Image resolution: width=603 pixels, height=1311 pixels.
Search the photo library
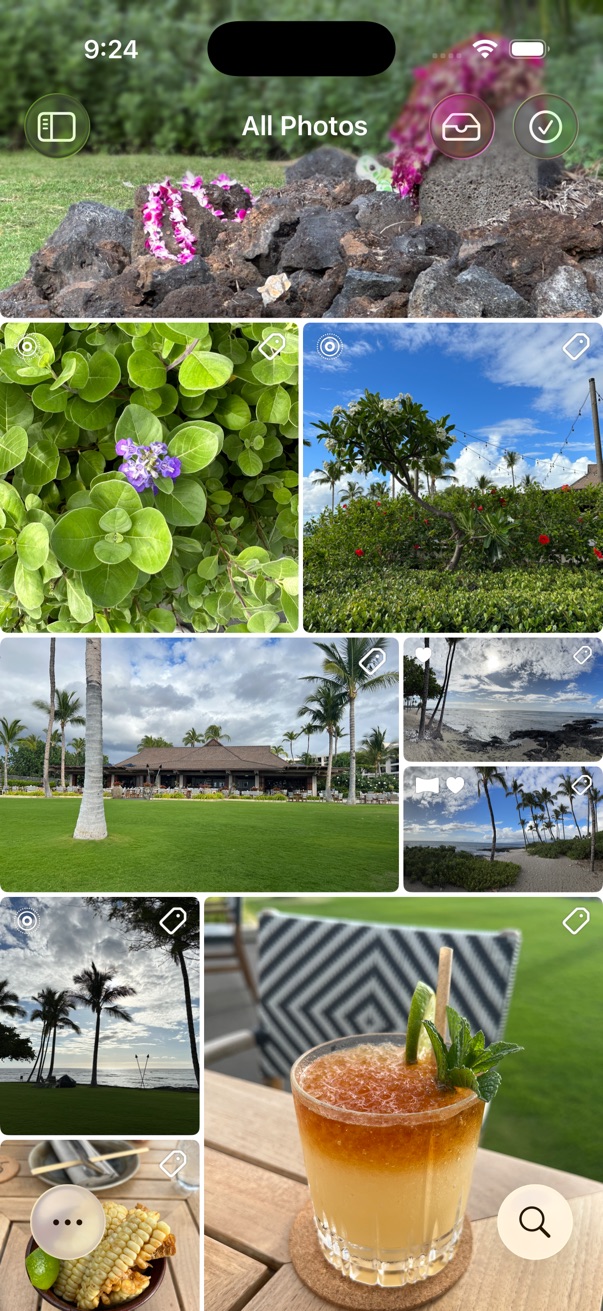[x=535, y=1221]
